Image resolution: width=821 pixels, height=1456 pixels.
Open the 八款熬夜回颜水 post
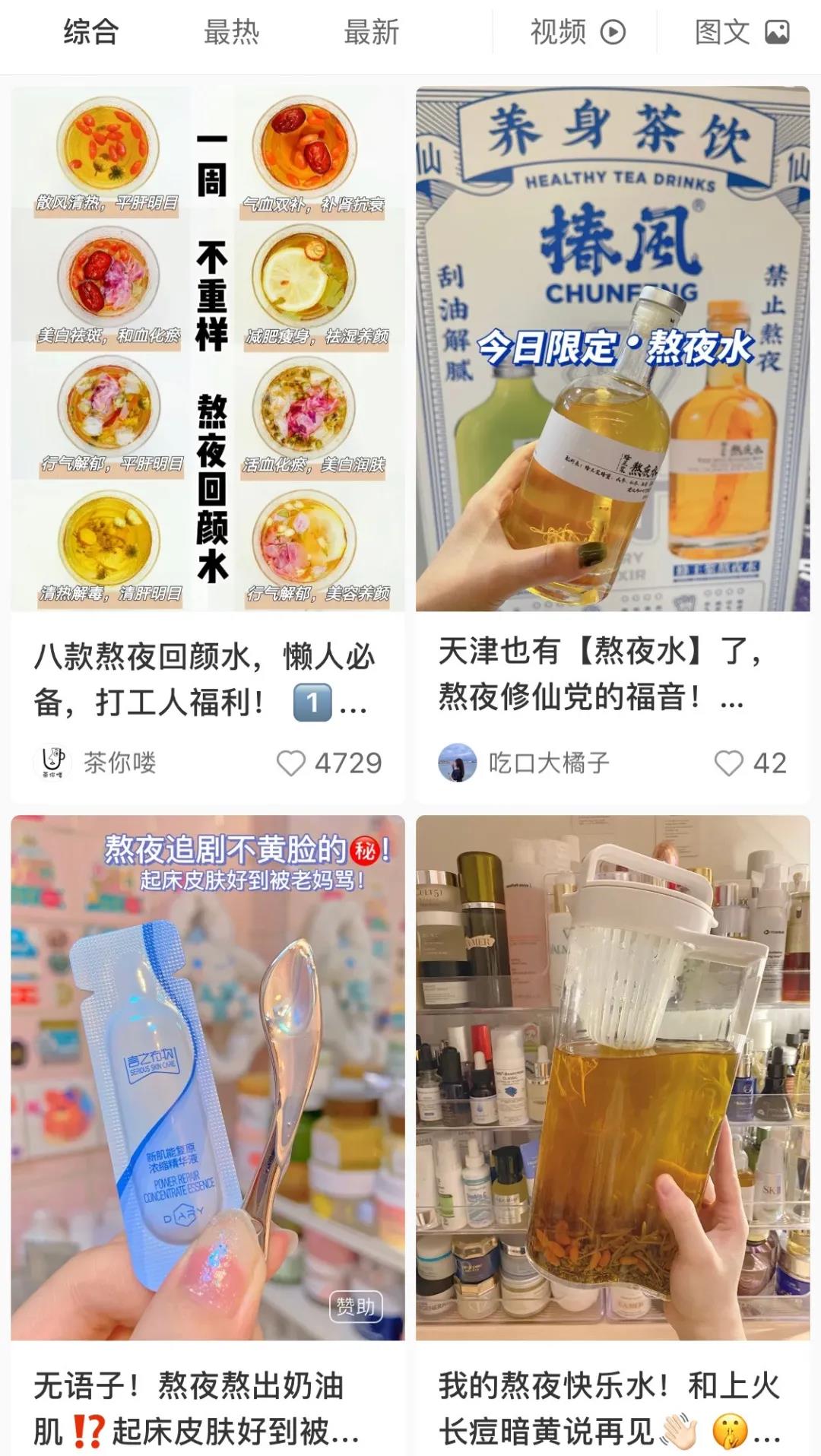pos(207,350)
